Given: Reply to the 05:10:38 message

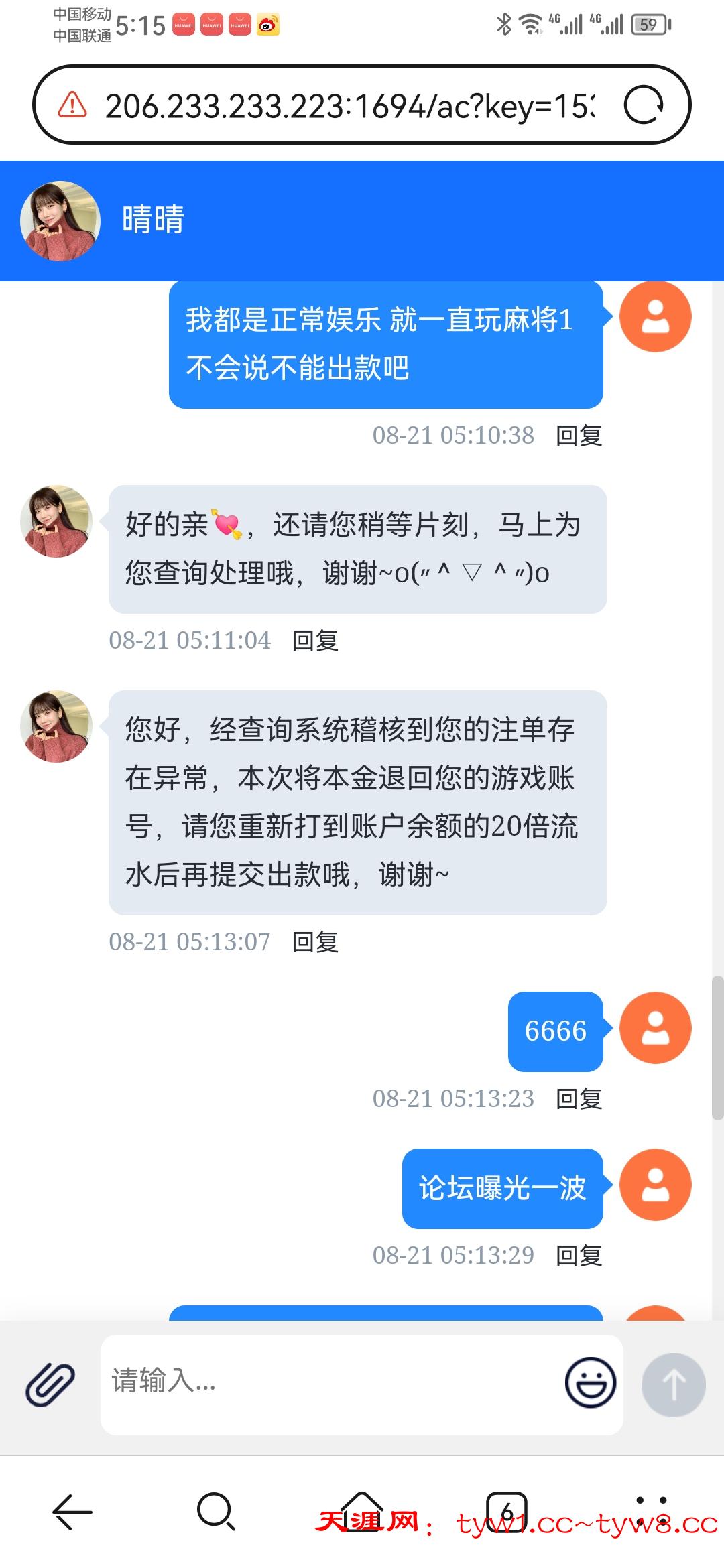Looking at the screenshot, I should tap(579, 436).
